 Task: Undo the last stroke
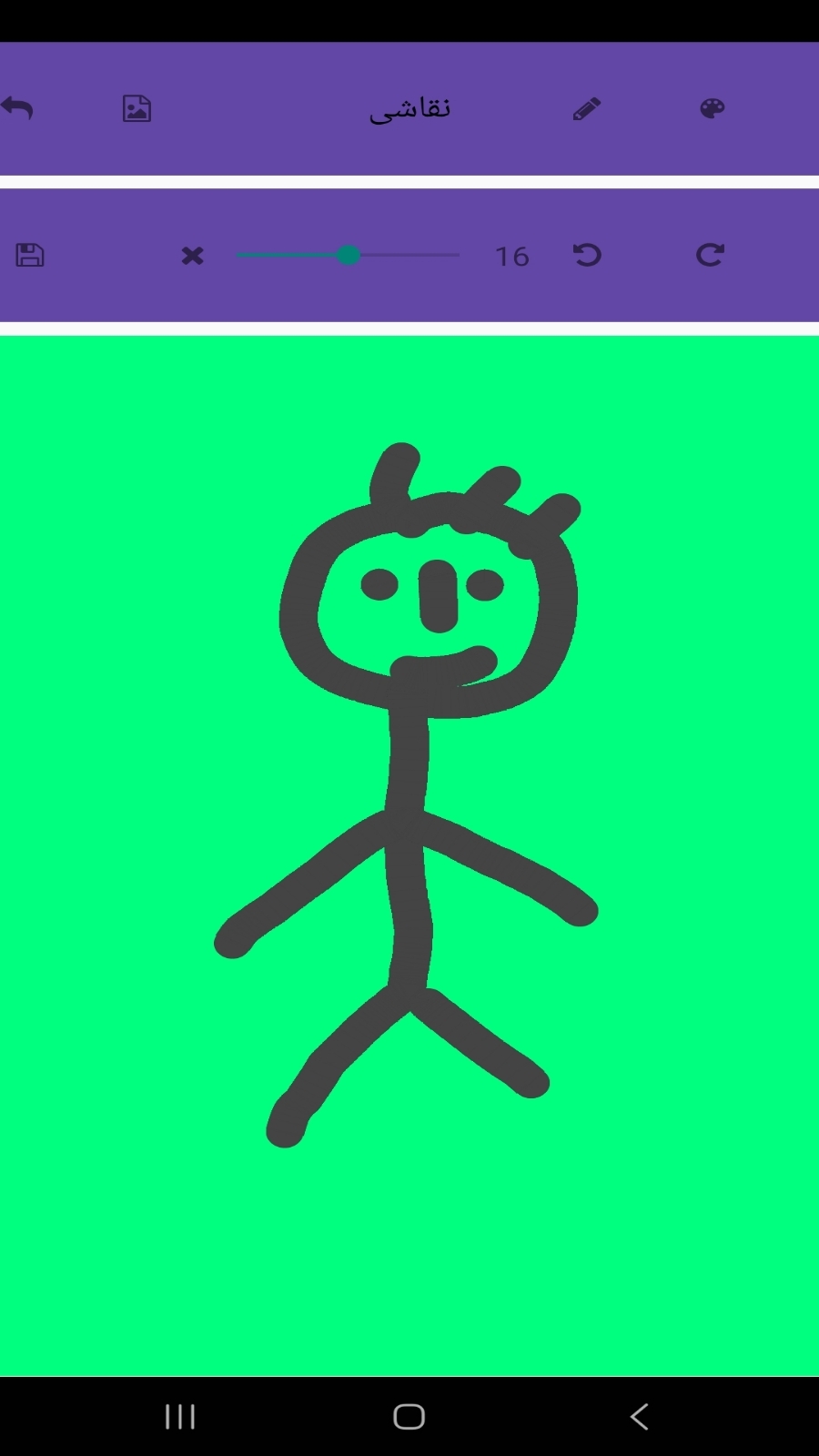click(x=587, y=255)
